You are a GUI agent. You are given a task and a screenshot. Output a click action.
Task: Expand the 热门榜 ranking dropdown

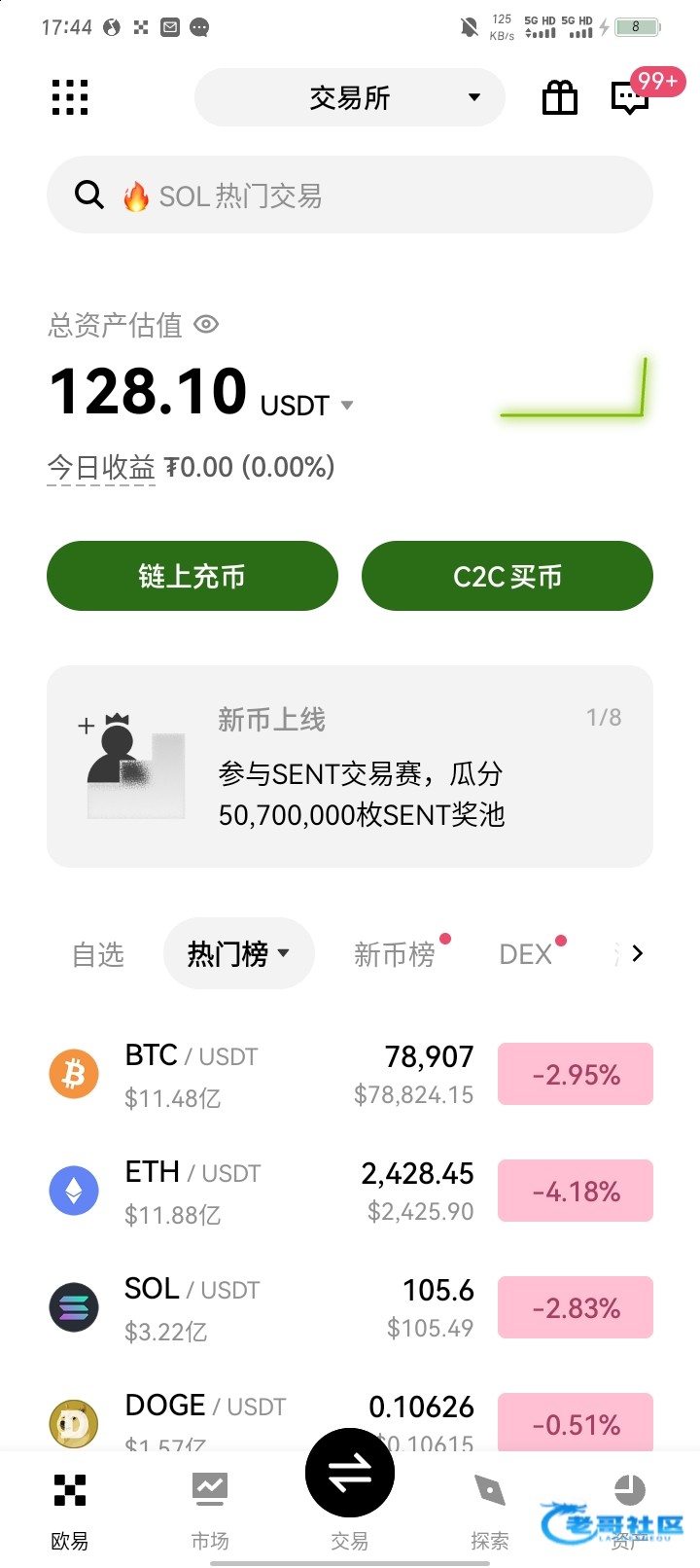pos(239,954)
